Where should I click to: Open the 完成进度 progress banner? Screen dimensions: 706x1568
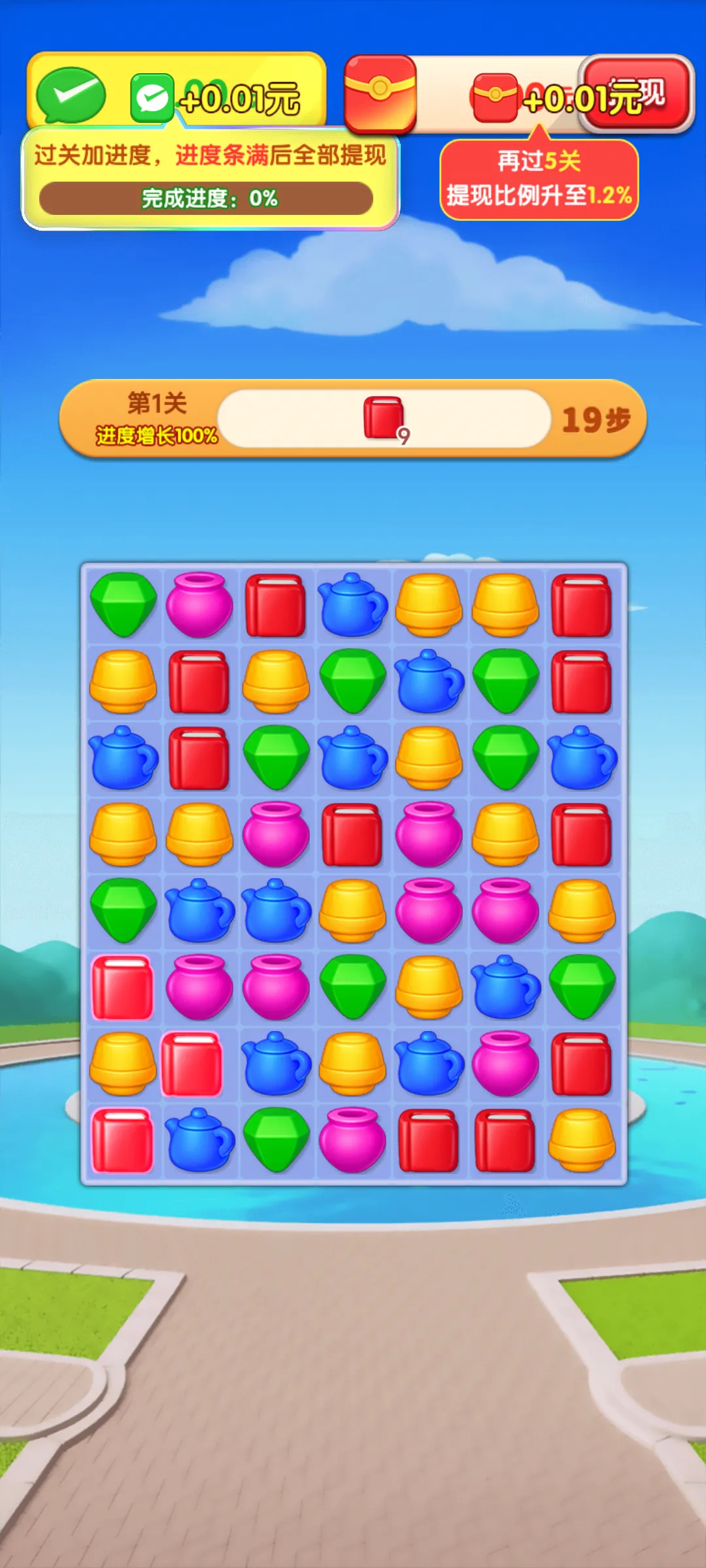[206, 197]
